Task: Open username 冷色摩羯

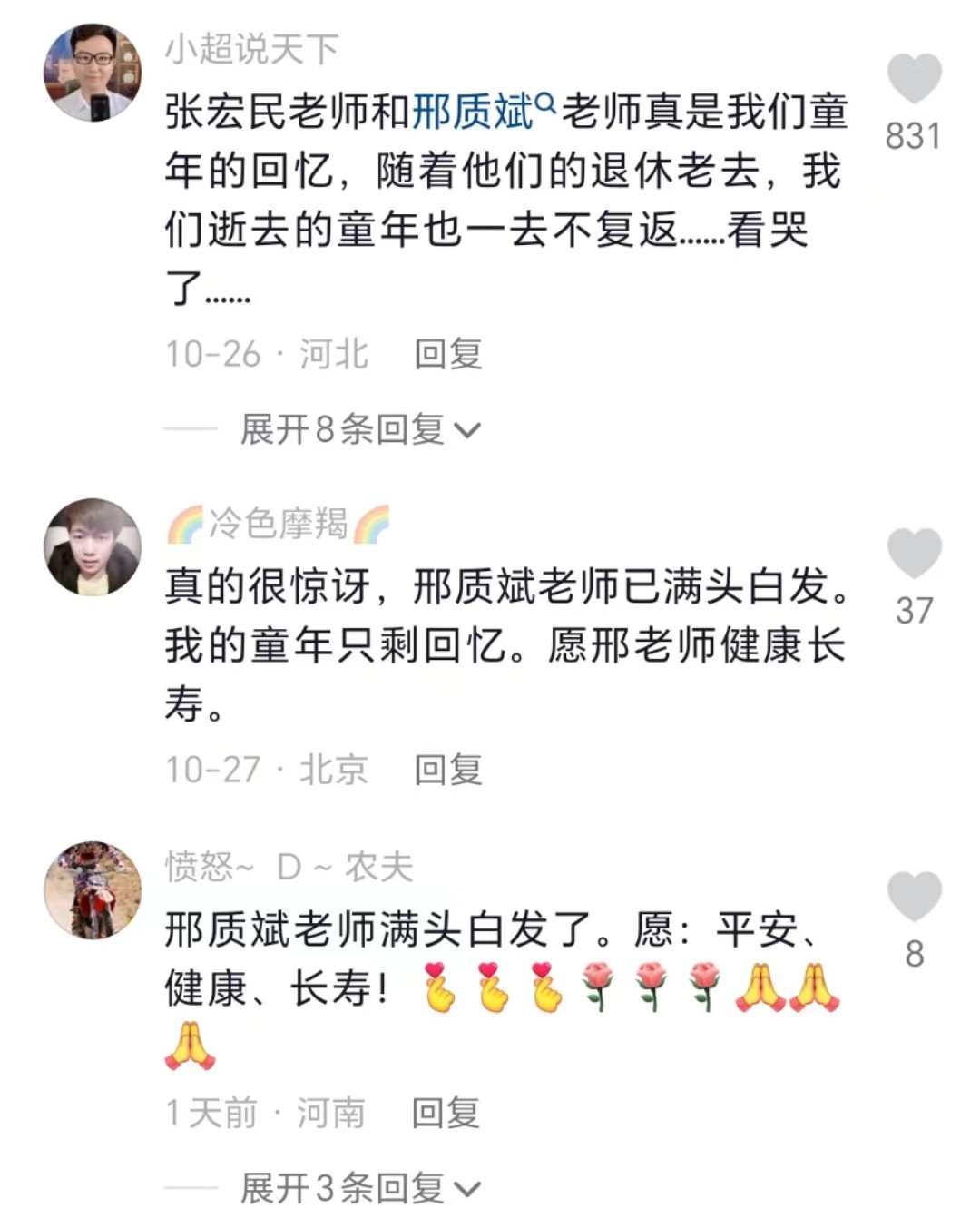Action: (x=278, y=524)
